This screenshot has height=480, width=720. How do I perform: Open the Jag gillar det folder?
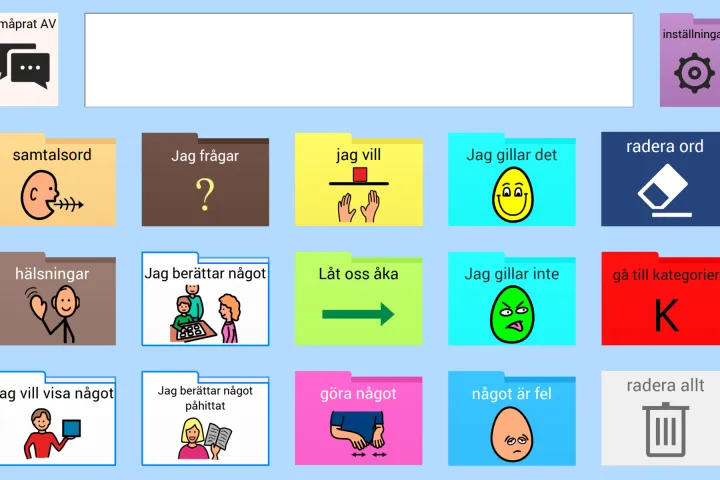511,182
